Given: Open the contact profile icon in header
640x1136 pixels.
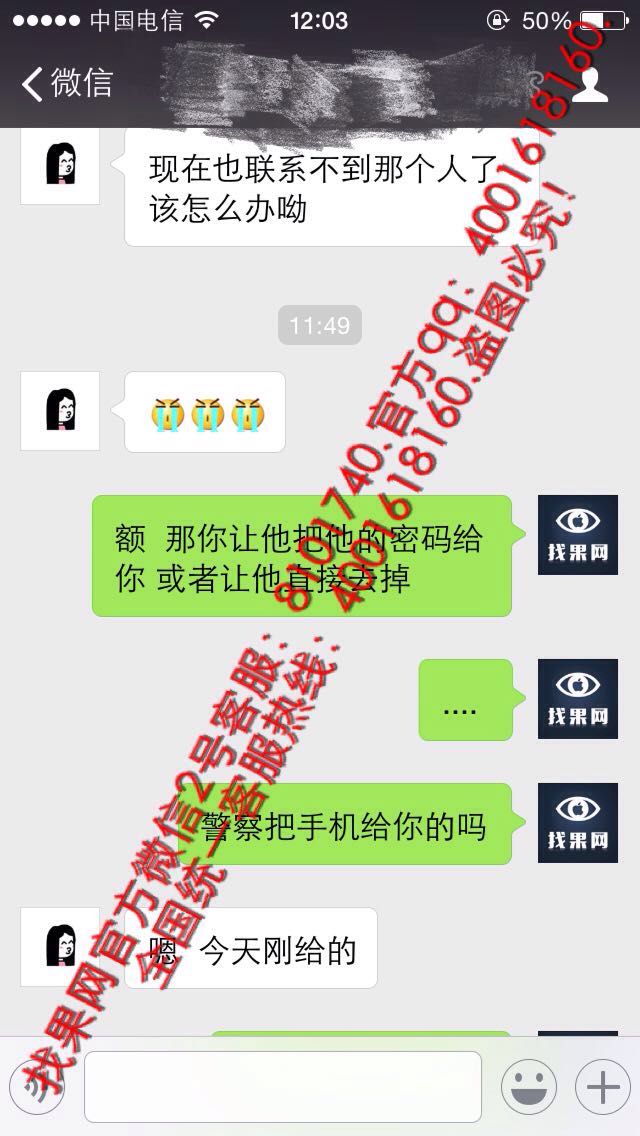Looking at the screenshot, I should [589, 85].
